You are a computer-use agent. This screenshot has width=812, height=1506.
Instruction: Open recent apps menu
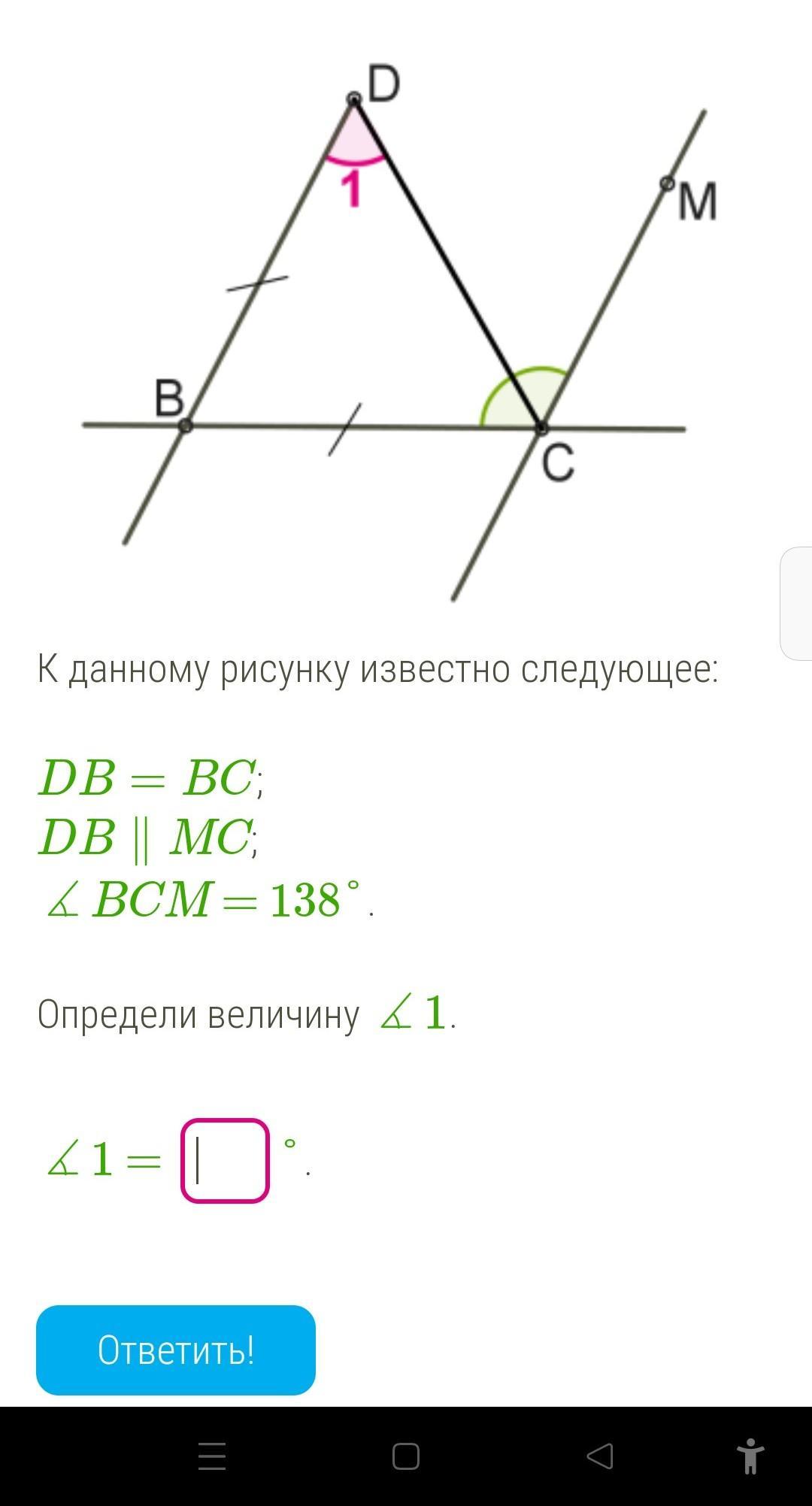(x=212, y=1456)
